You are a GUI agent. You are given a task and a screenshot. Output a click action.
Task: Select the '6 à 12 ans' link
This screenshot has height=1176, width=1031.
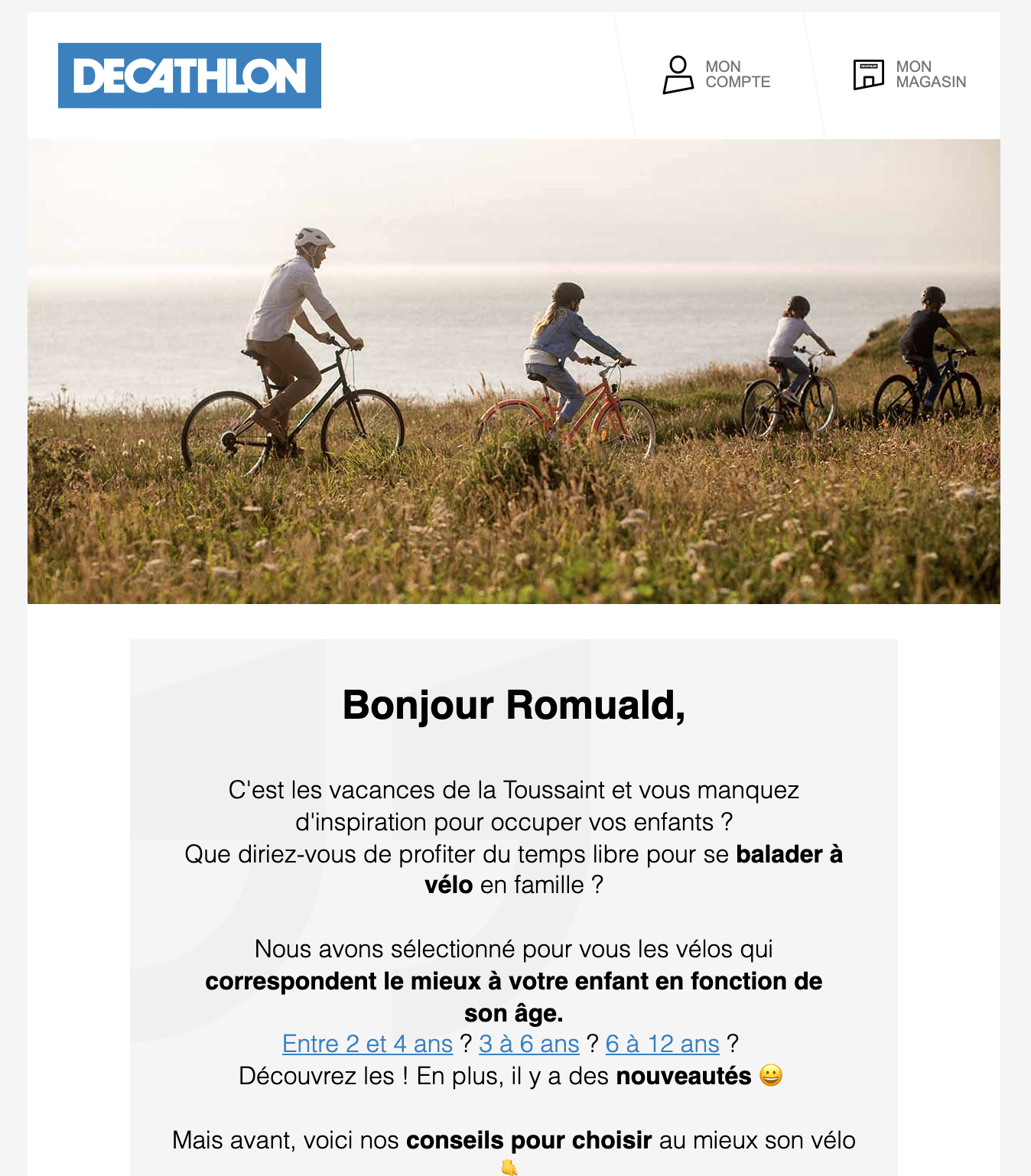click(662, 1044)
